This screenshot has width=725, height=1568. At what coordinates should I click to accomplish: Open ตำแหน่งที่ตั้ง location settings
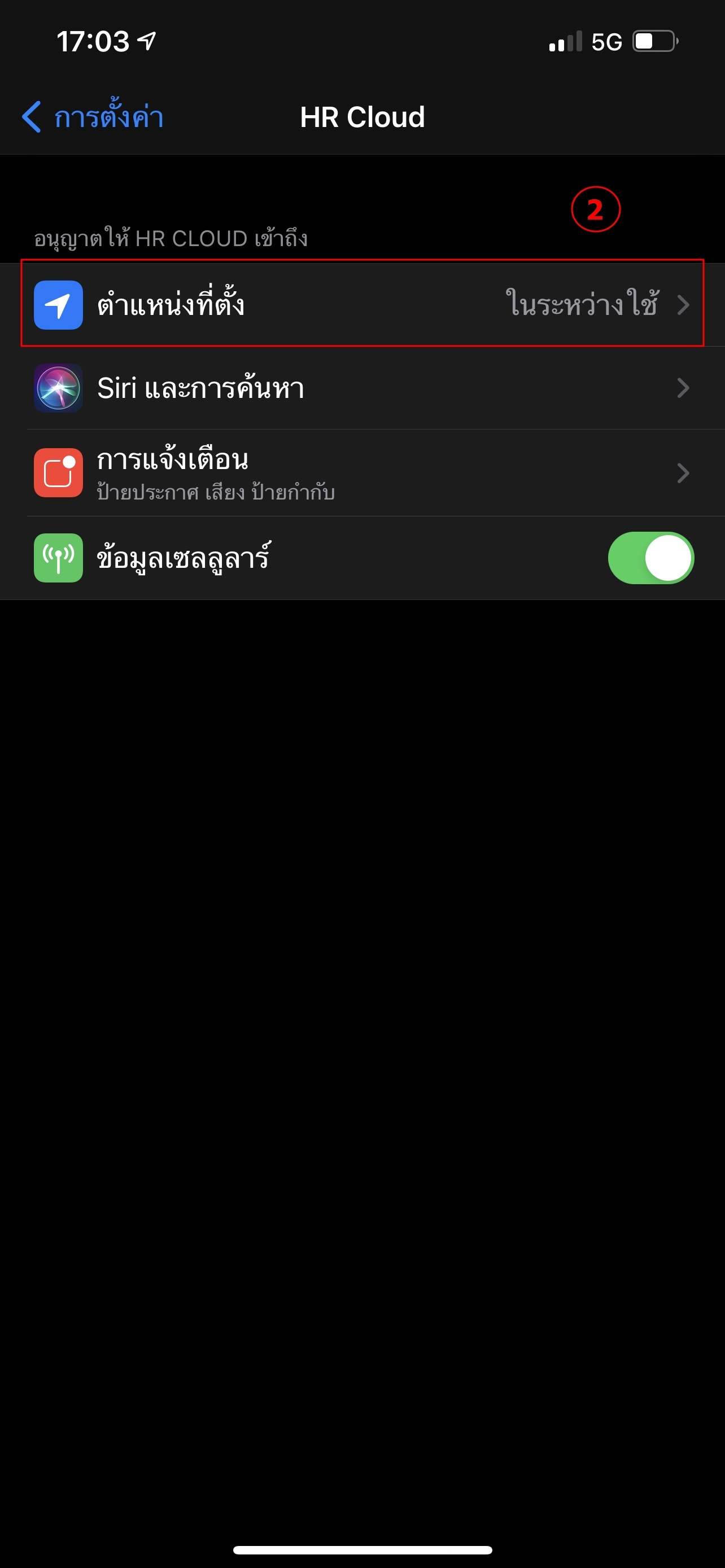pos(361,304)
